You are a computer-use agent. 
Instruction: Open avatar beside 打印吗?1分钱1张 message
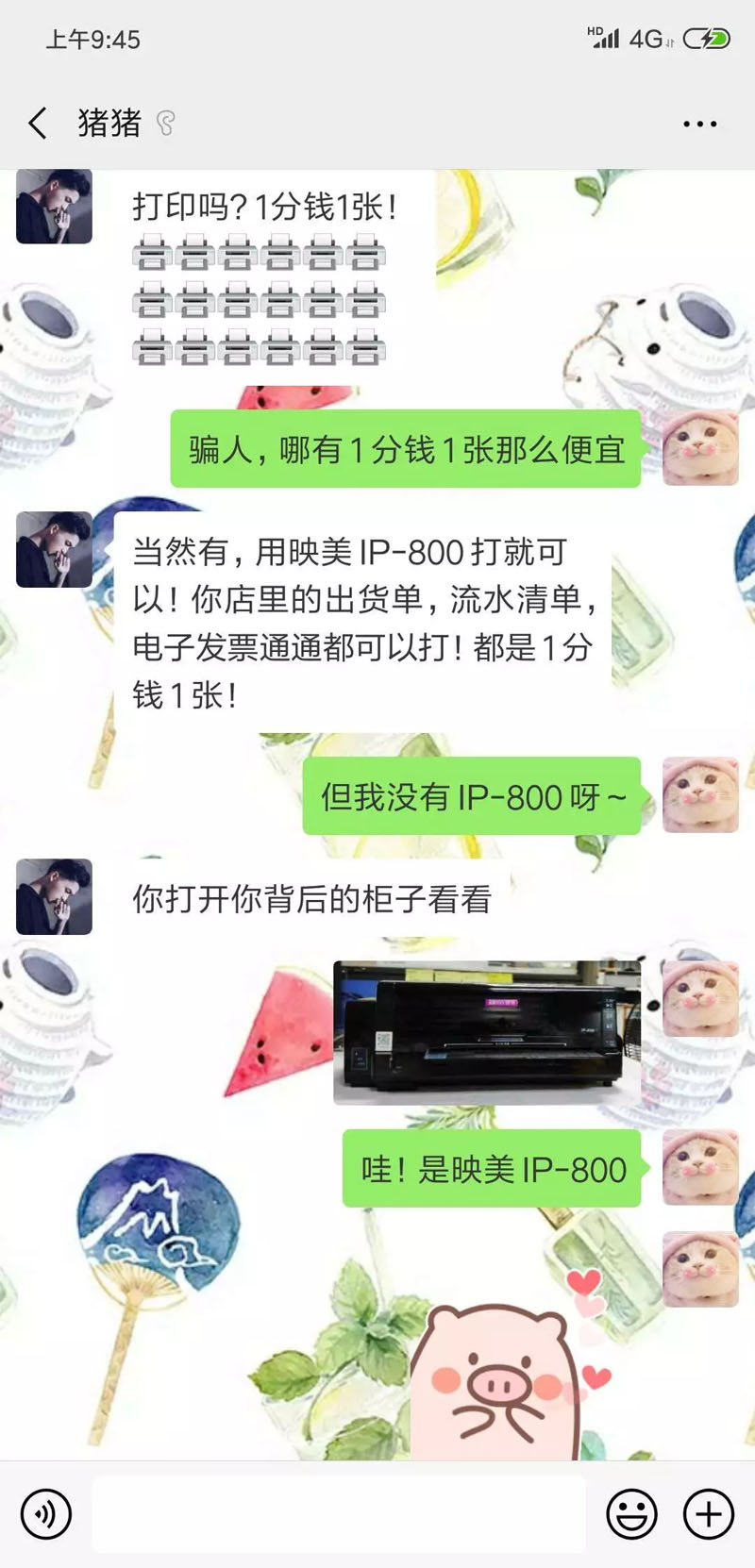54,207
